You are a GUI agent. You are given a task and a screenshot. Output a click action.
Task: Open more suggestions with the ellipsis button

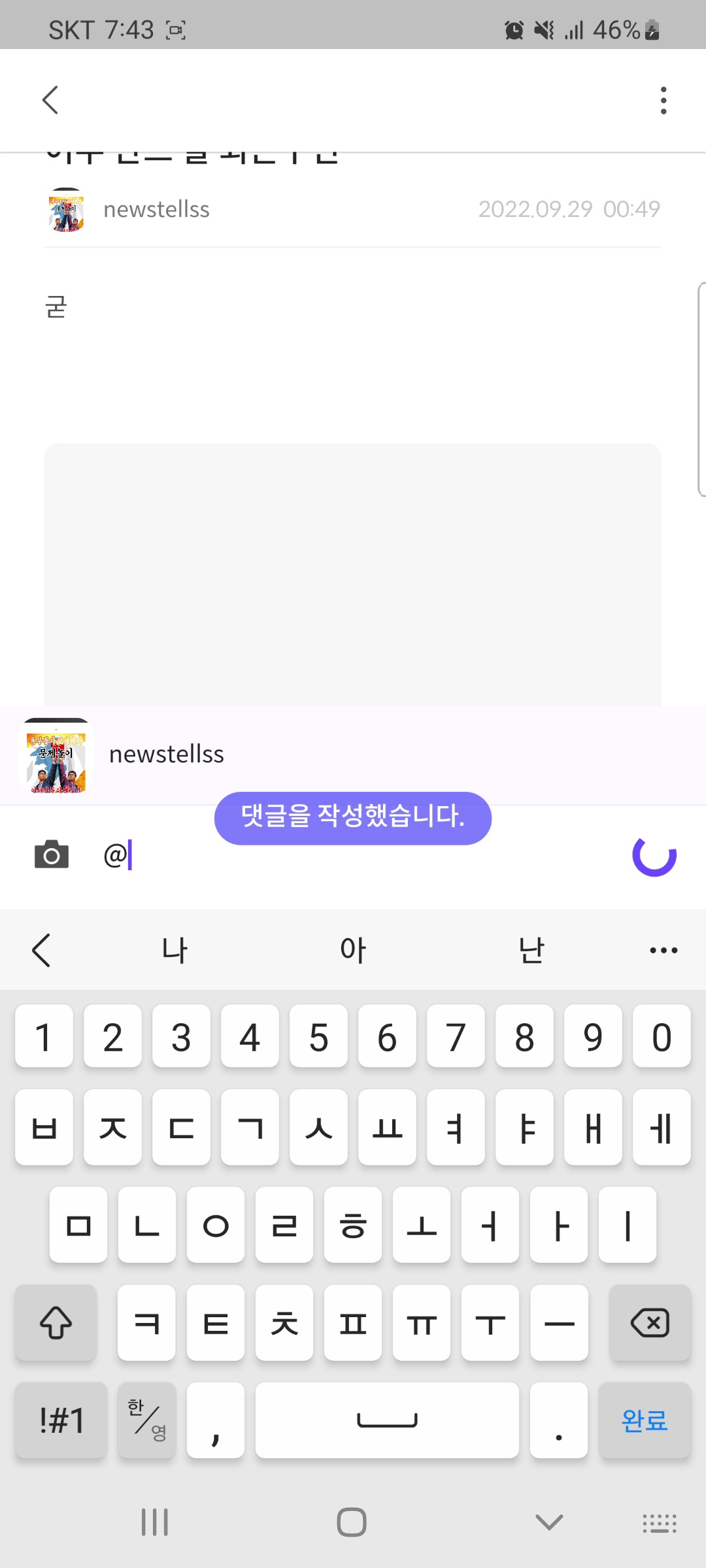[x=662, y=949]
